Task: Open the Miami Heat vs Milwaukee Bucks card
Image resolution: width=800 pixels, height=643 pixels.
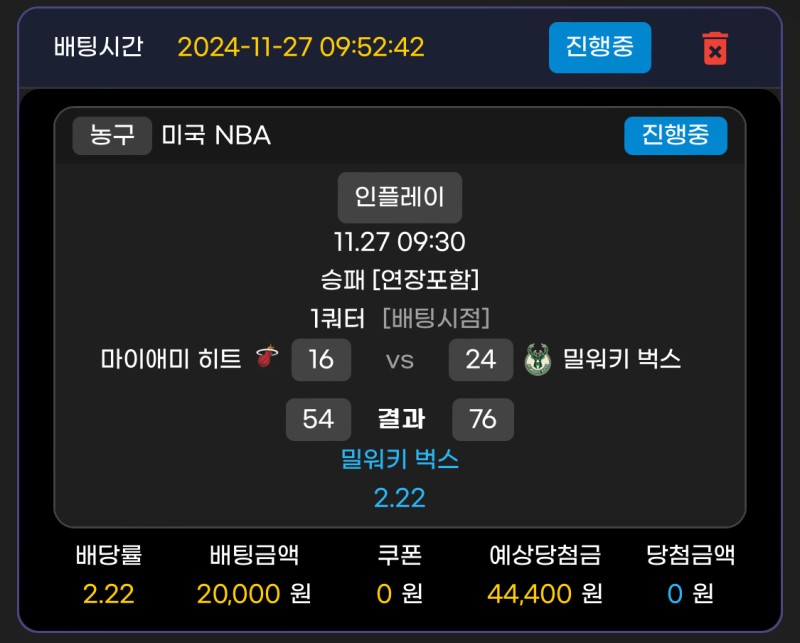Action: (x=400, y=360)
